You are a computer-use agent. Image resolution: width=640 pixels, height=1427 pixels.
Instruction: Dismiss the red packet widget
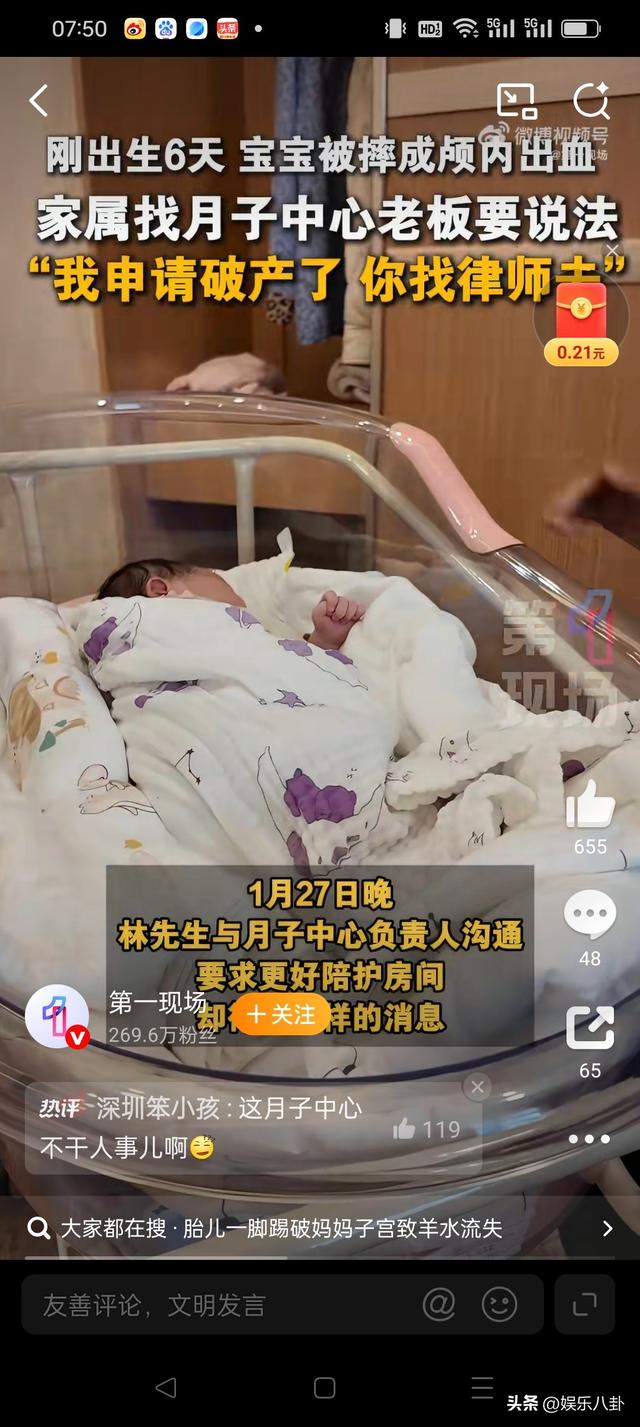[613, 250]
